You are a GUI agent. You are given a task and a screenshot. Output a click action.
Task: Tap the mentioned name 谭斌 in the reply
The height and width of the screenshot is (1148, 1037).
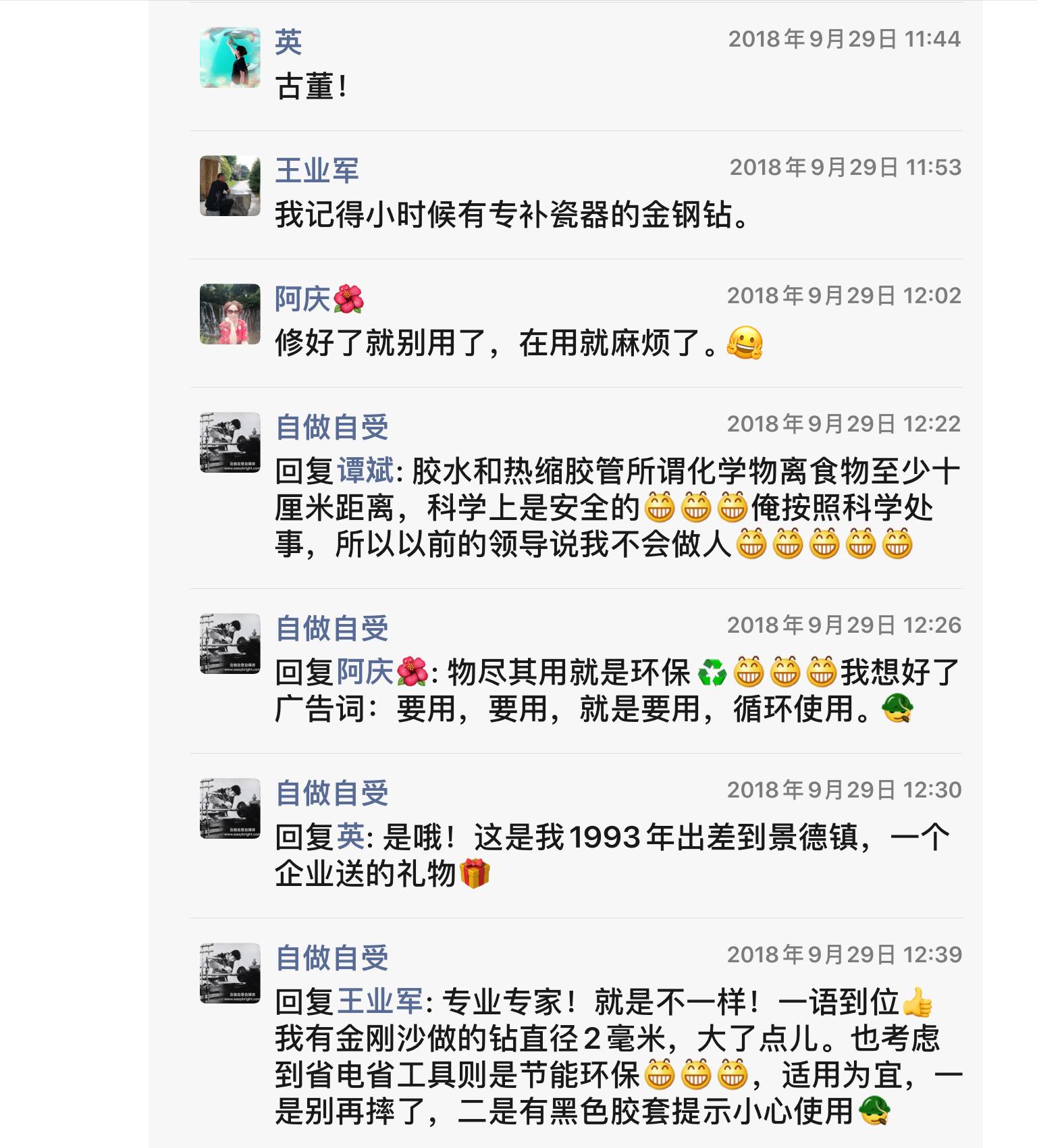[x=365, y=471]
